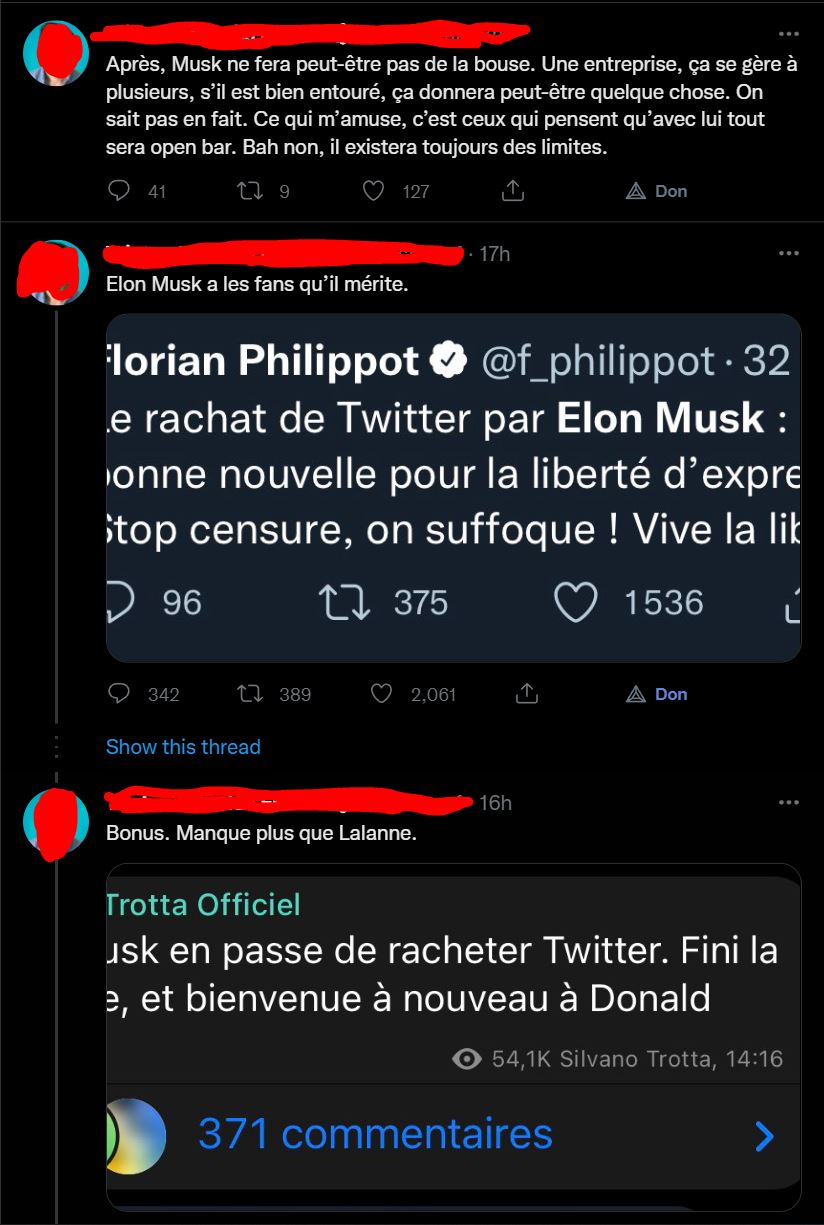Open overflow menu of the 16h tweet

coord(789,802)
